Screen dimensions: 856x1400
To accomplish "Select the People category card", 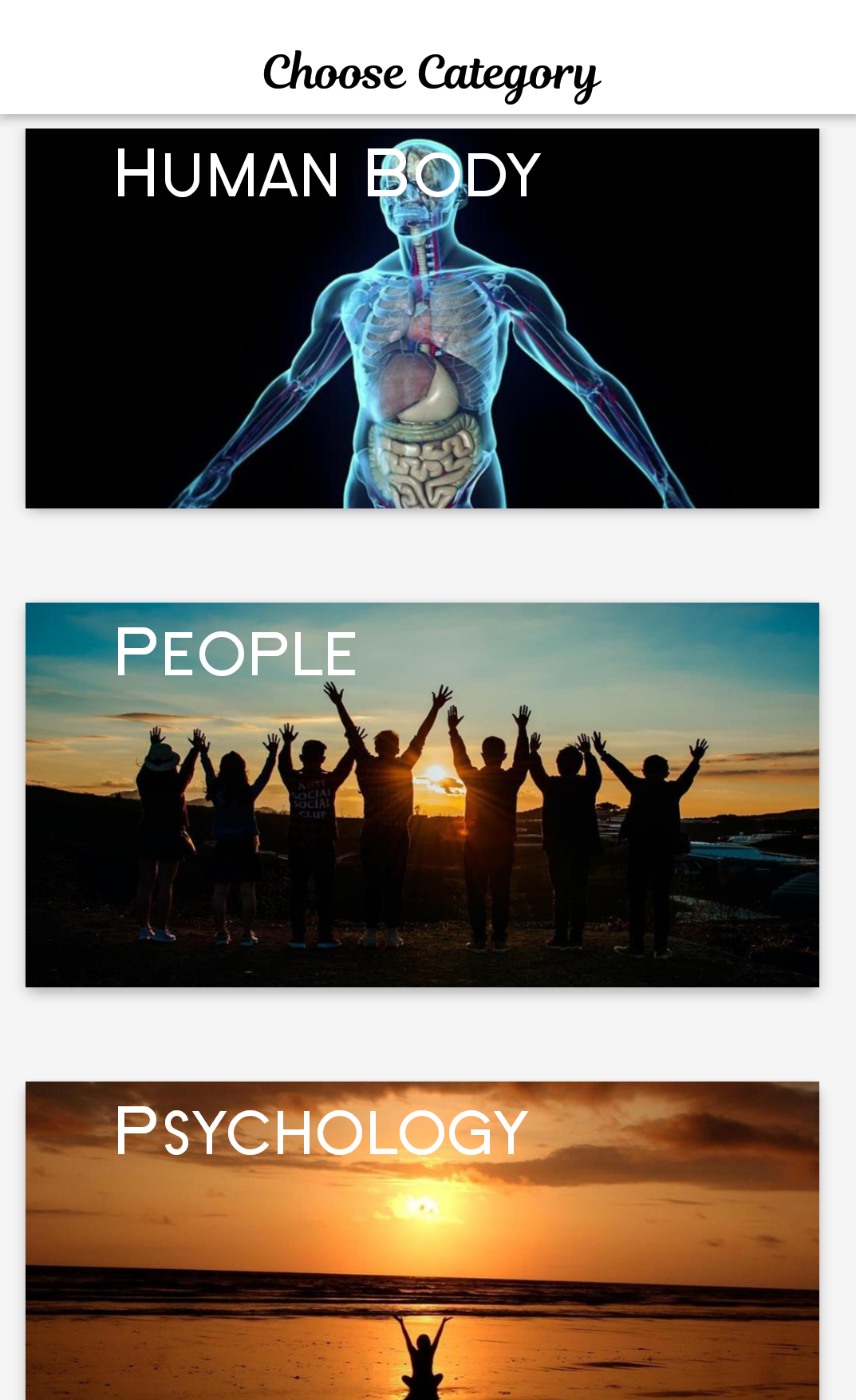I will pyautogui.click(x=422, y=794).
